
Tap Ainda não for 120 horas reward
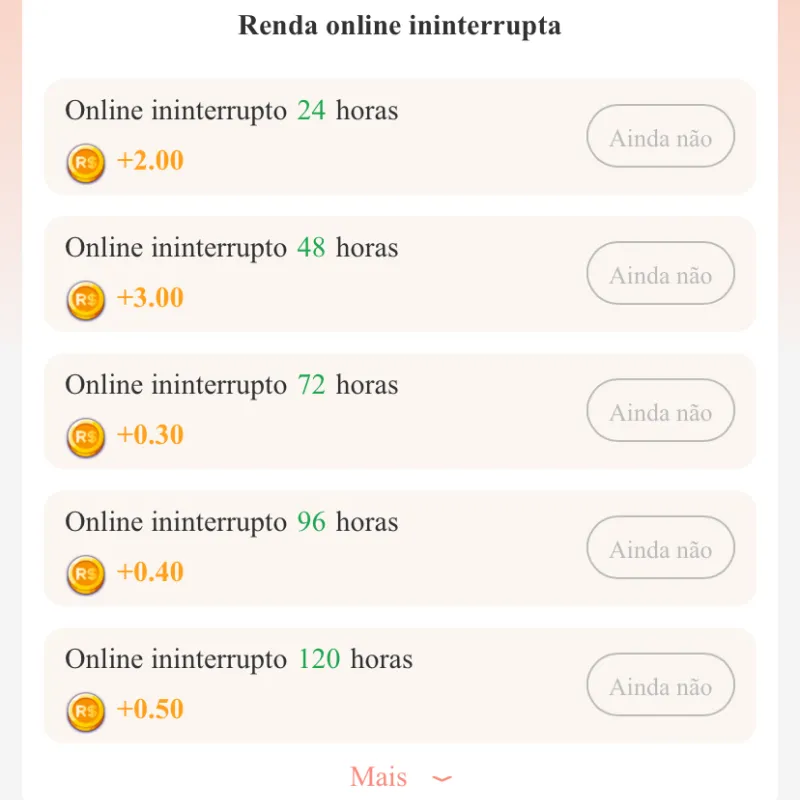(x=660, y=685)
